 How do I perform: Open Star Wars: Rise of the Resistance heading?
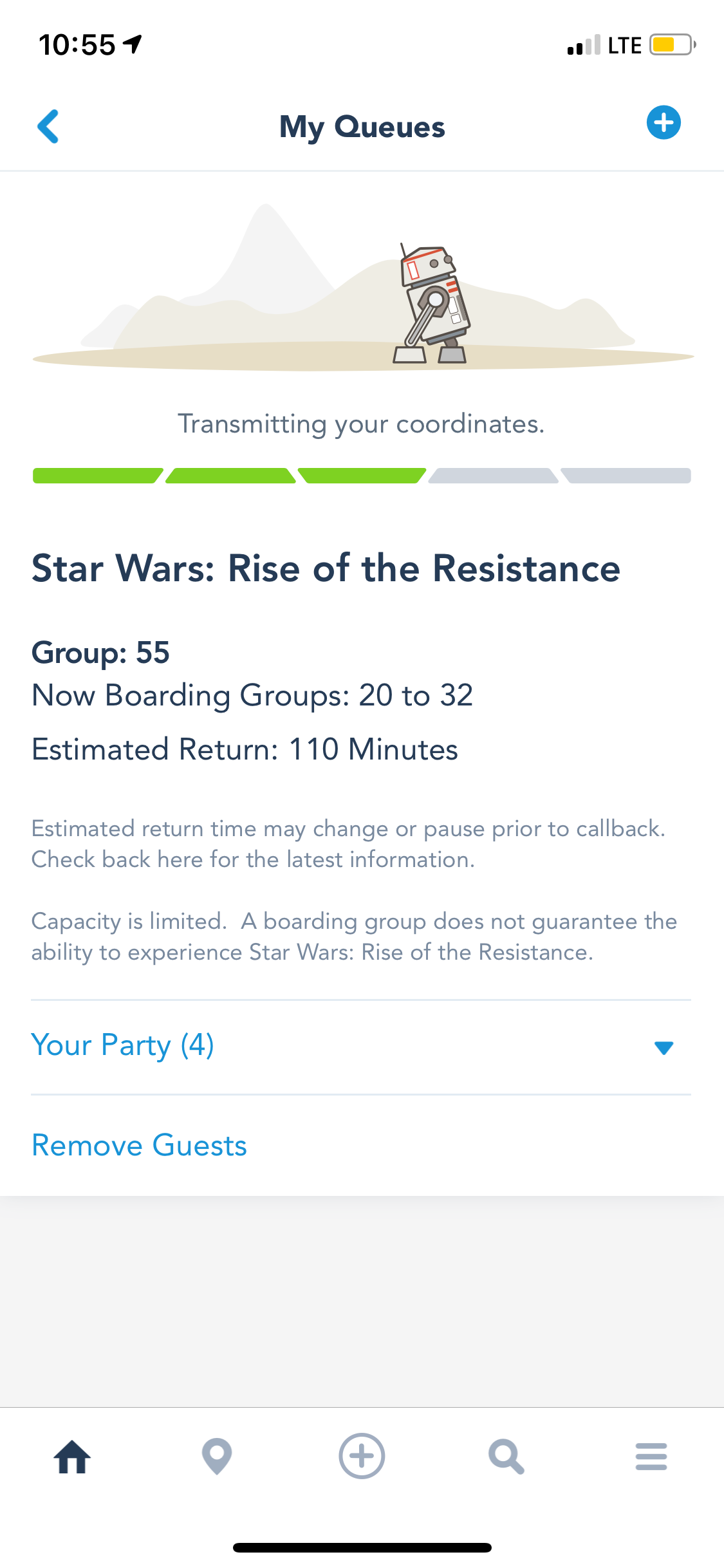[x=326, y=568]
